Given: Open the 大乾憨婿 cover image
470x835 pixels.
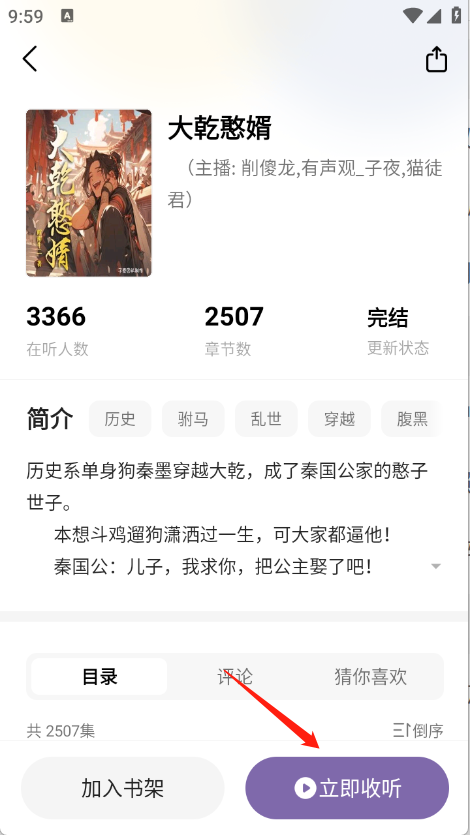Looking at the screenshot, I should (x=89, y=193).
